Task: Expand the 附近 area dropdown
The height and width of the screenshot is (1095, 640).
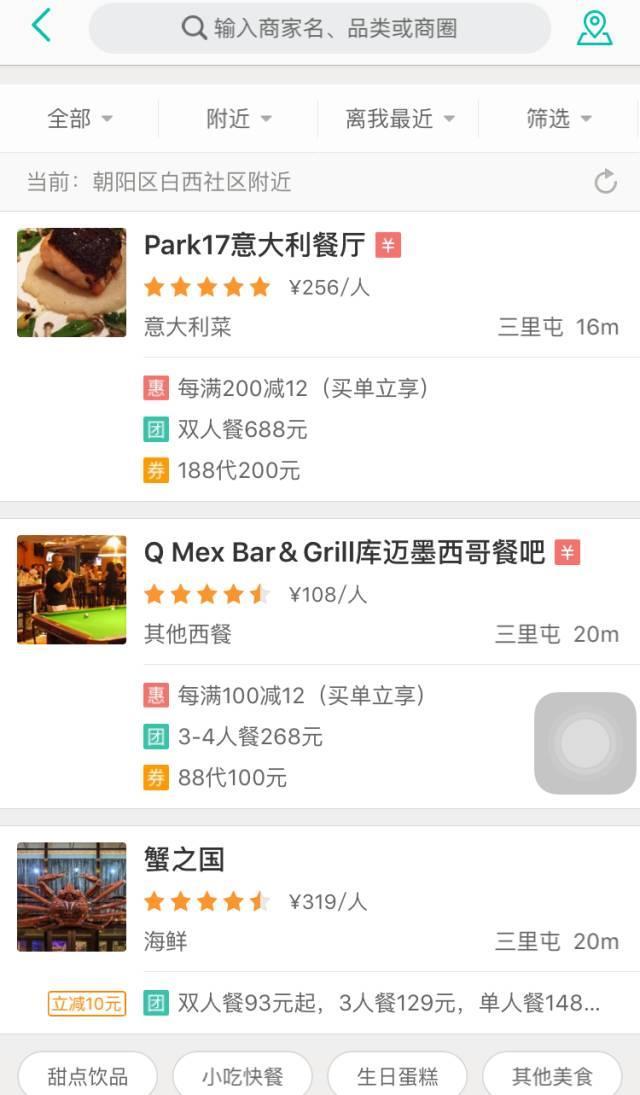Action: click(239, 119)
